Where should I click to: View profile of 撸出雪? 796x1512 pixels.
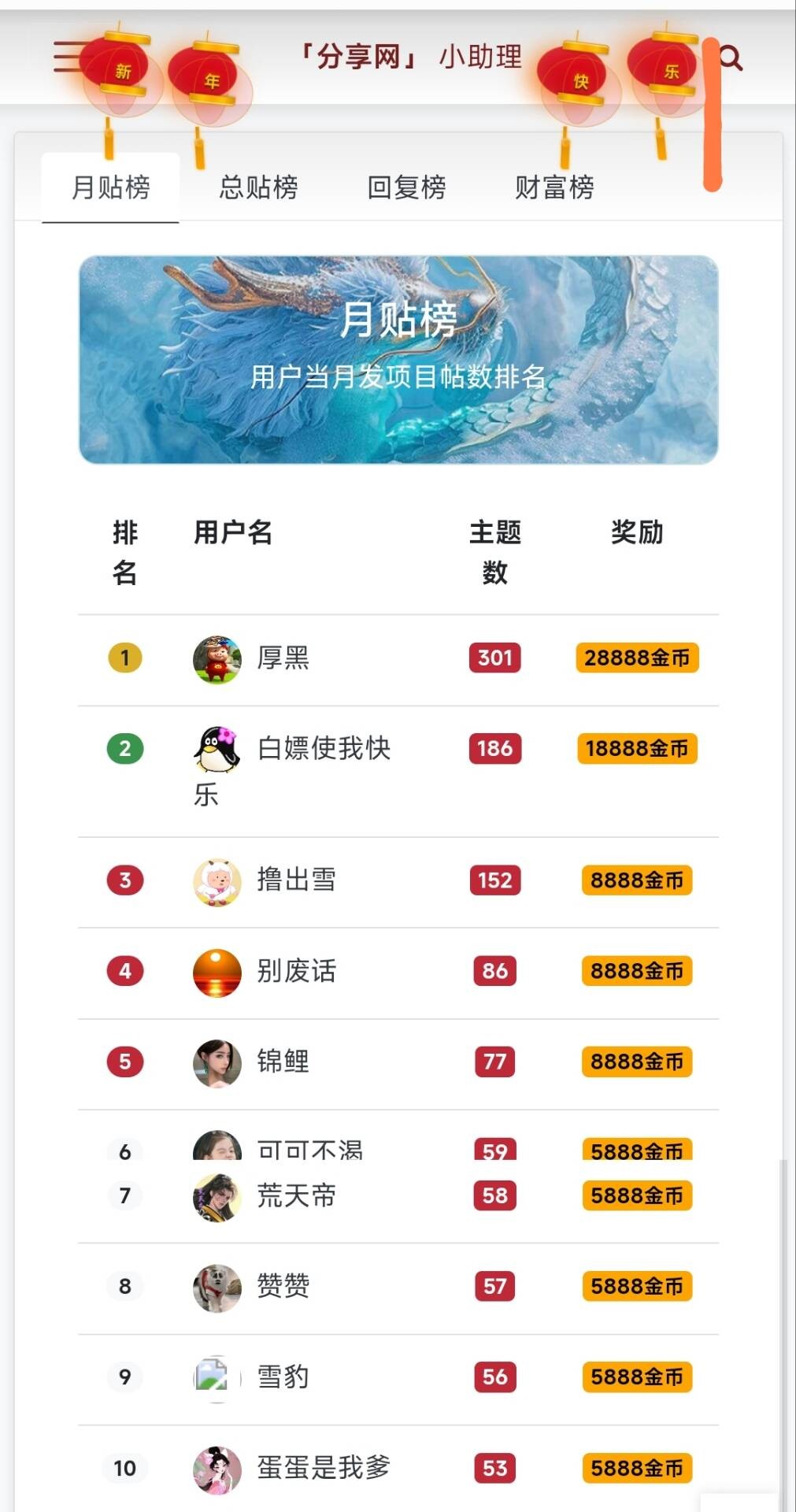[296, 880]
